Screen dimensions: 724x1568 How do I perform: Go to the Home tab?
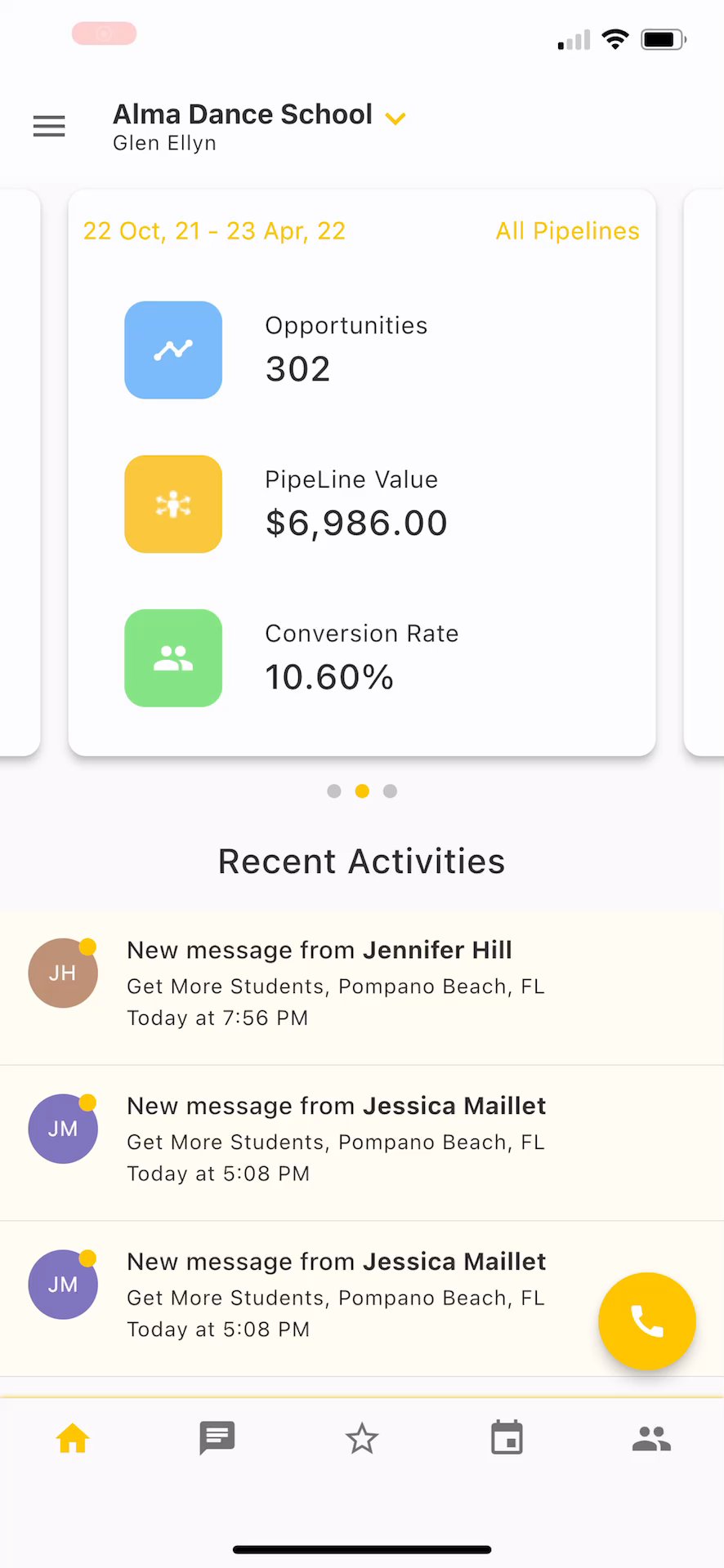point(73,1438)
